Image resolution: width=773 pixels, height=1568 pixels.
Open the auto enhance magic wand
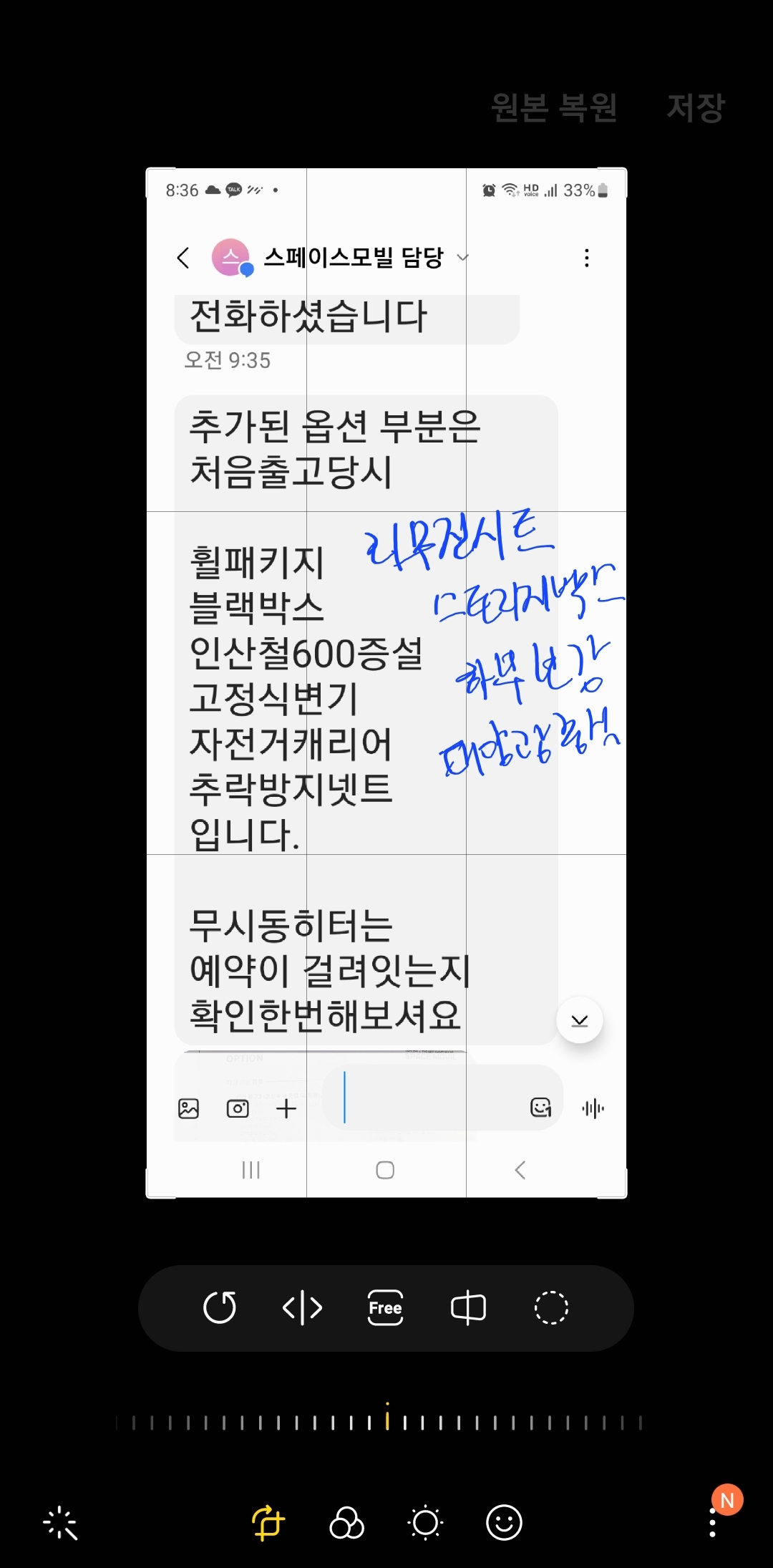61,1523
